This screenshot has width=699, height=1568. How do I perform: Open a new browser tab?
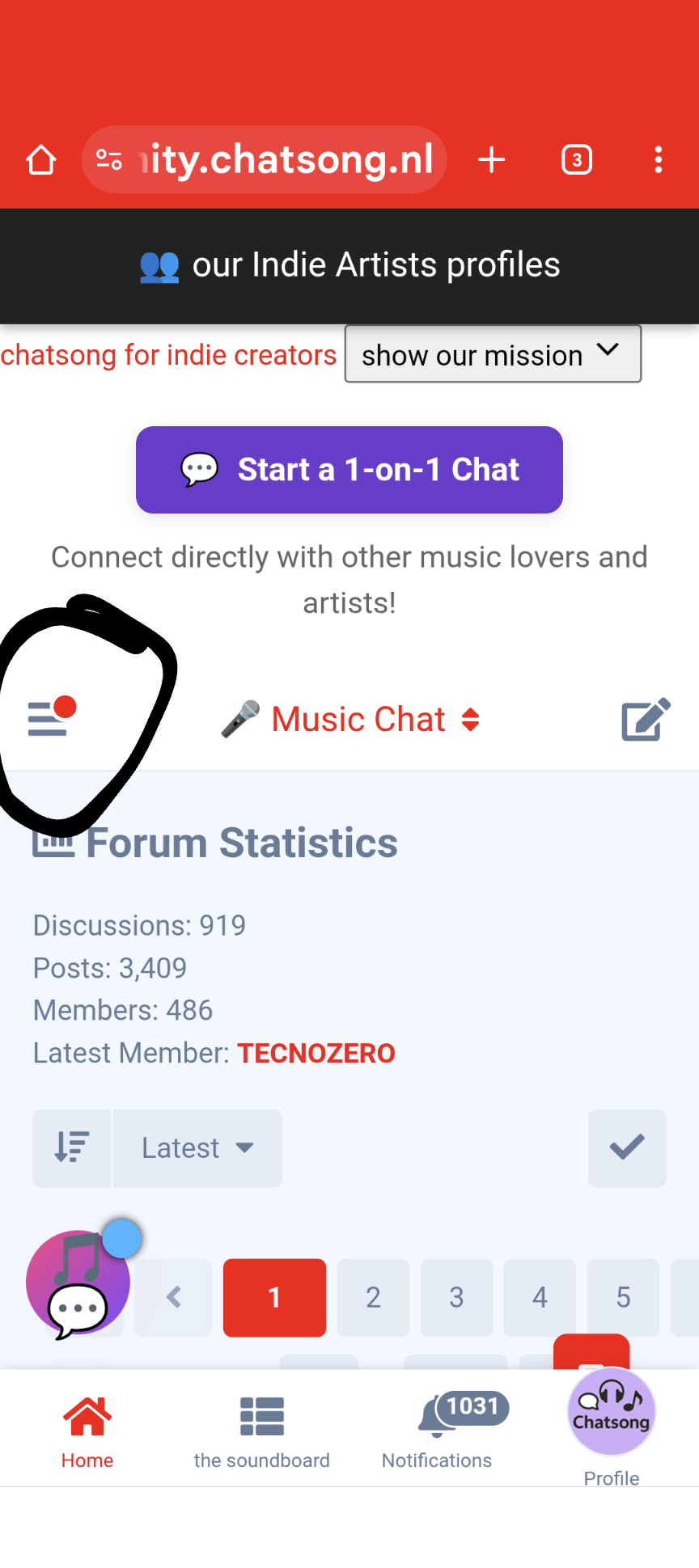[491, 160]
